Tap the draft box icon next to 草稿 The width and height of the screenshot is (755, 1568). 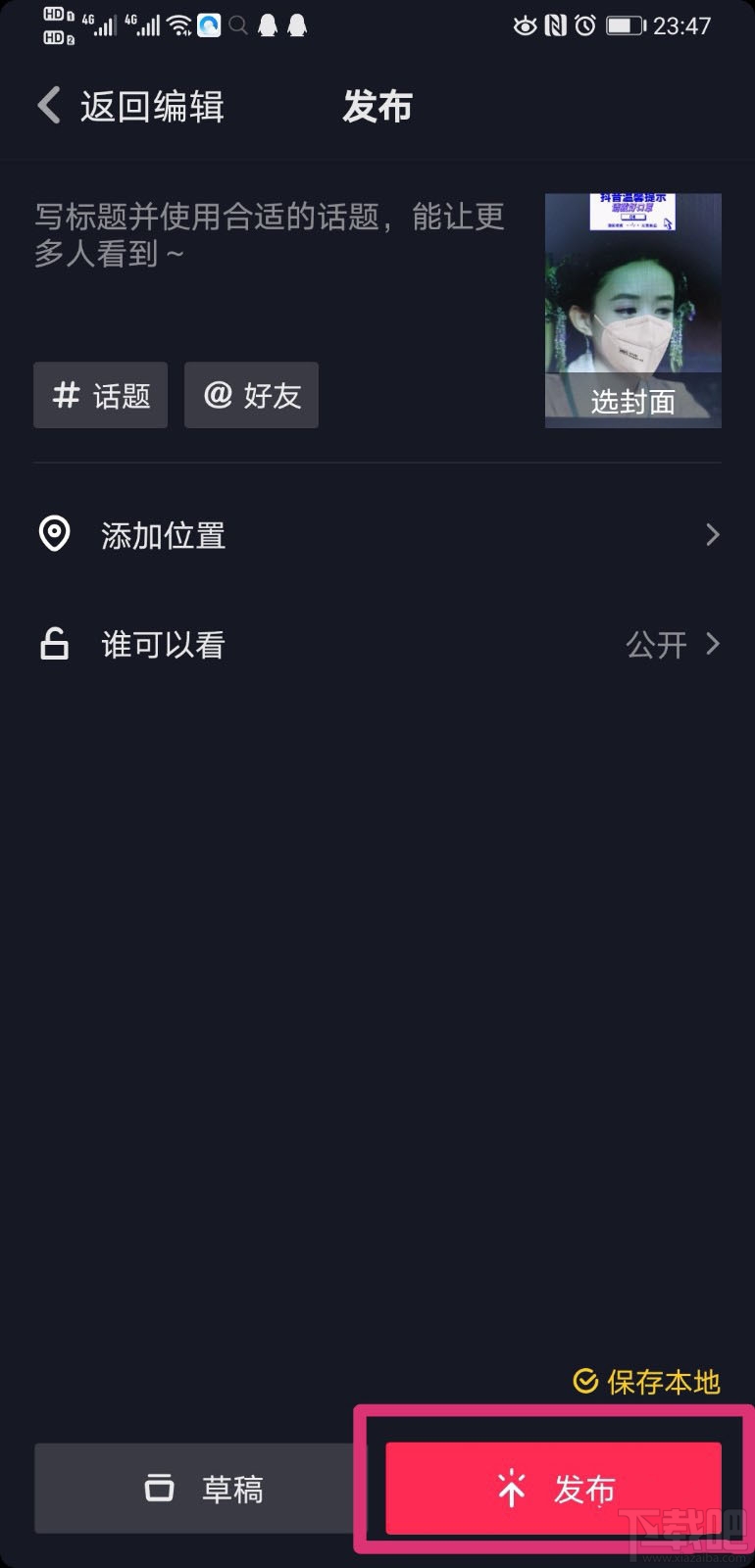coord(159,1489)
